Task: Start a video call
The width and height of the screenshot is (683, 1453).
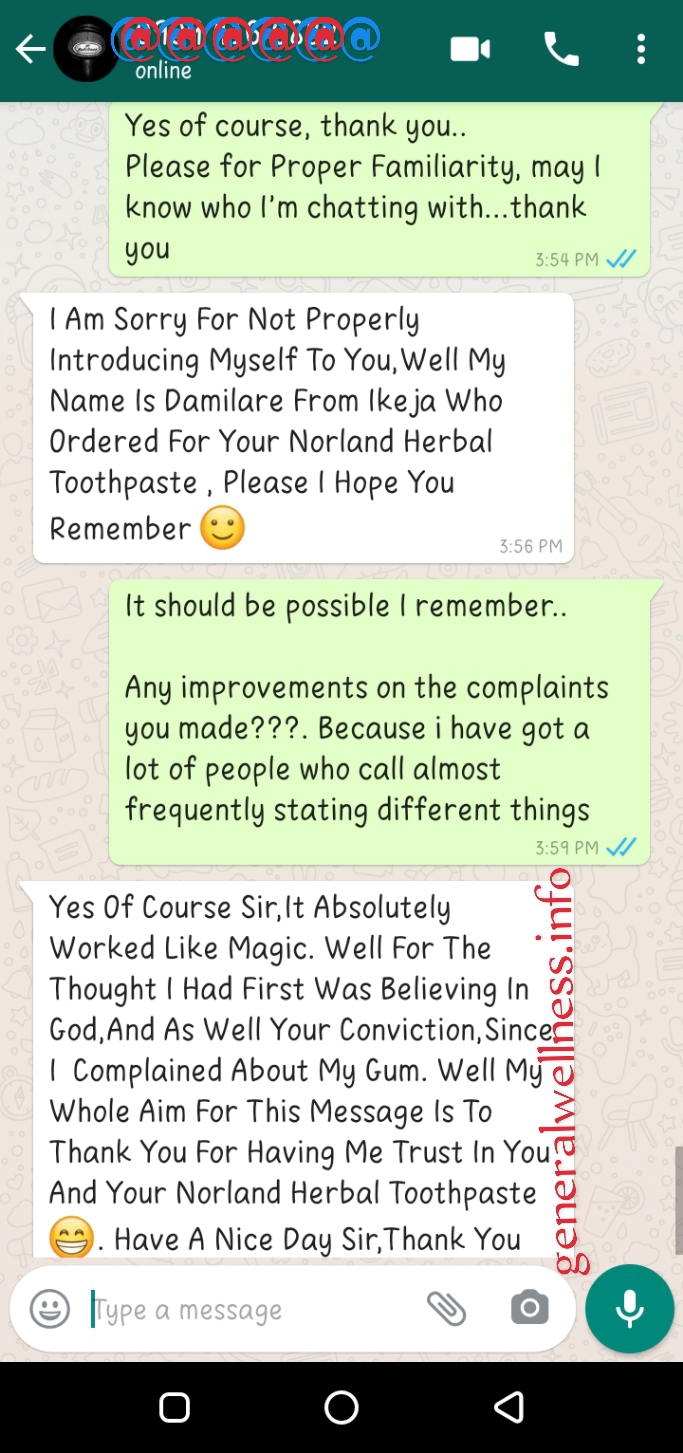Action: tap(470, 49)
